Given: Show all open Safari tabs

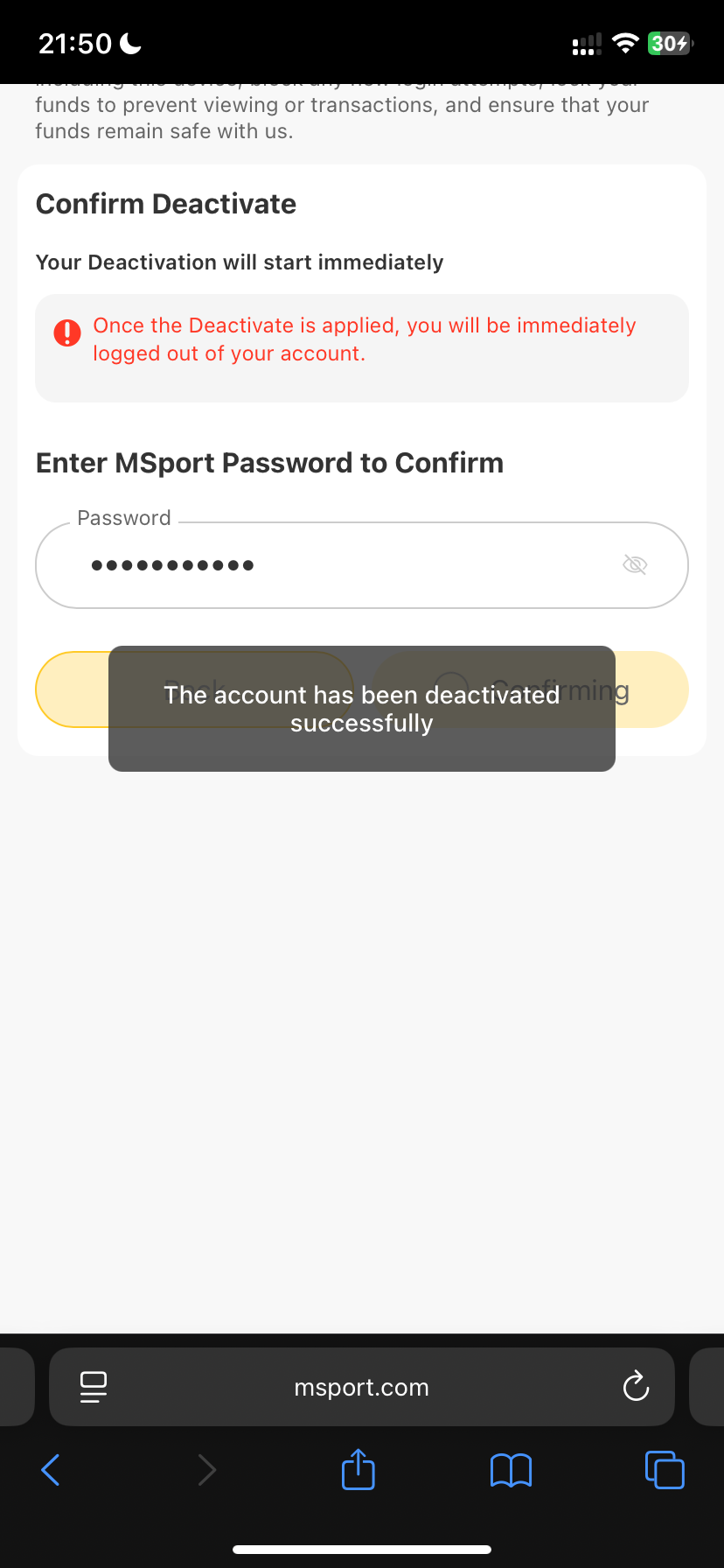Looking at the screenshot, I should (665, 1470).
